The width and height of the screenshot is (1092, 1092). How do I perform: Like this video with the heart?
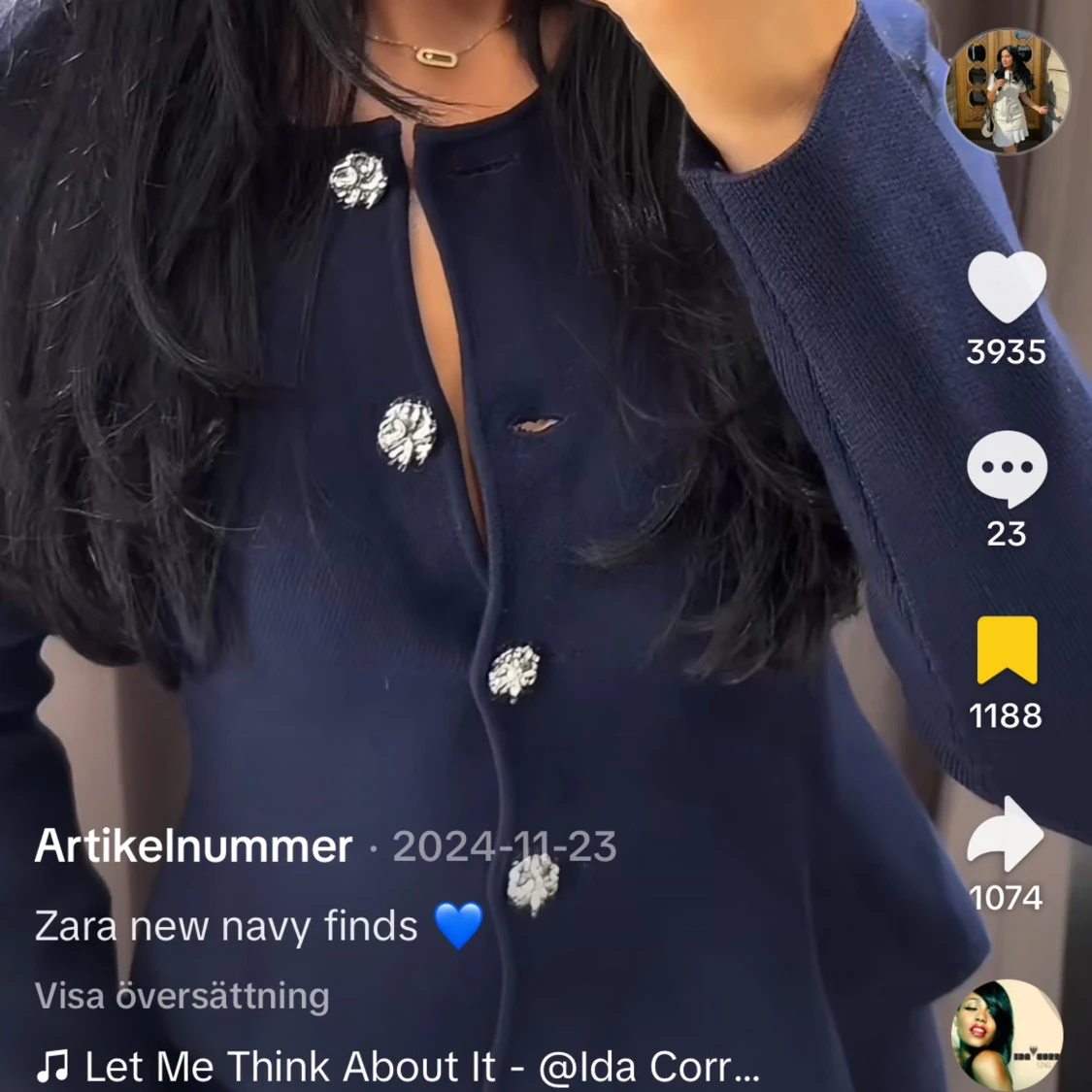(x=1007, y=287)
